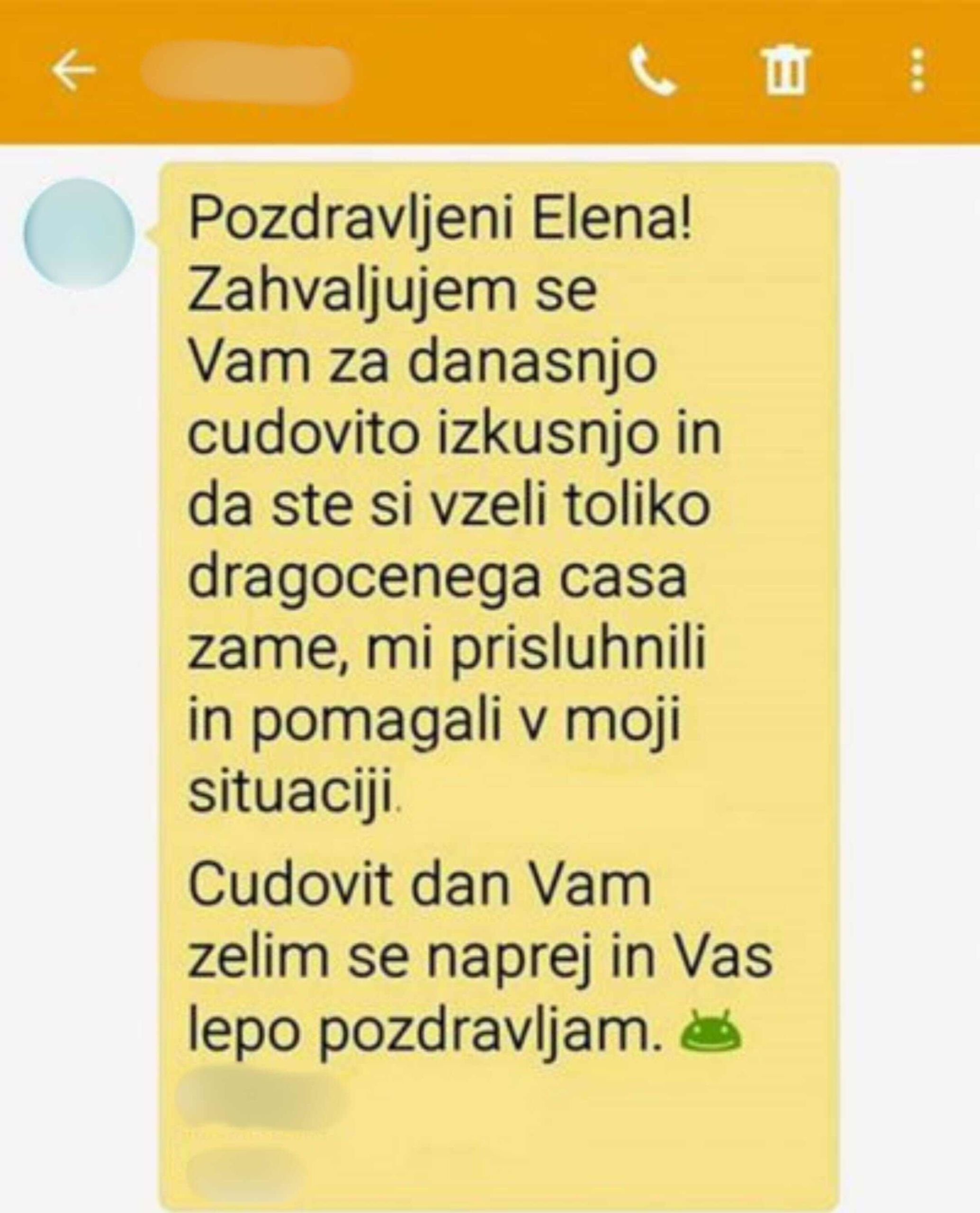
Task: Call this contact with the phone icon
Action: (x=653, y=71)
